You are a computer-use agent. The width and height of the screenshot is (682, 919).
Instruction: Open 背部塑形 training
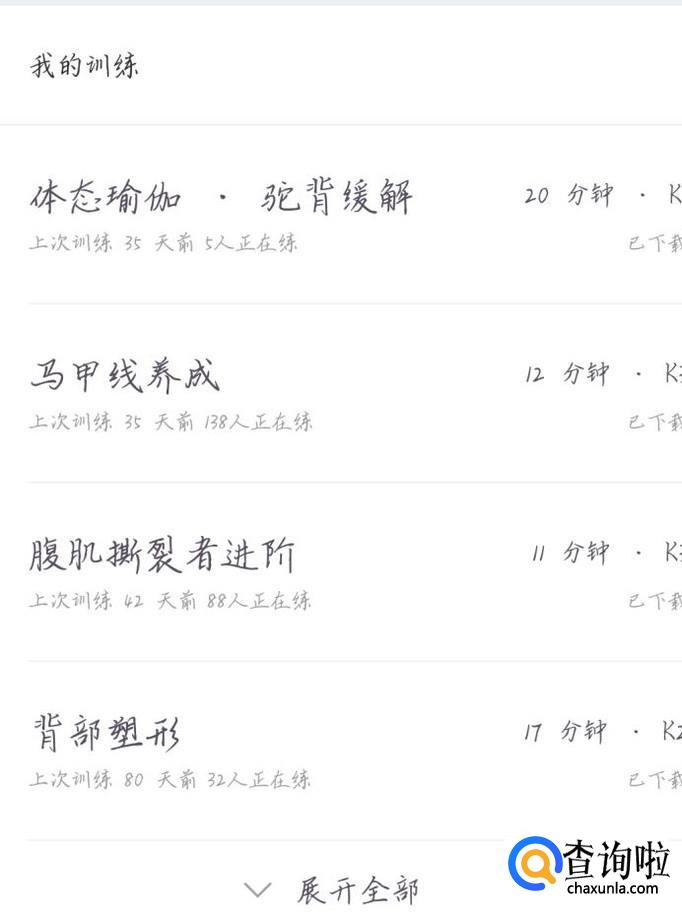(x=105, y=735)
